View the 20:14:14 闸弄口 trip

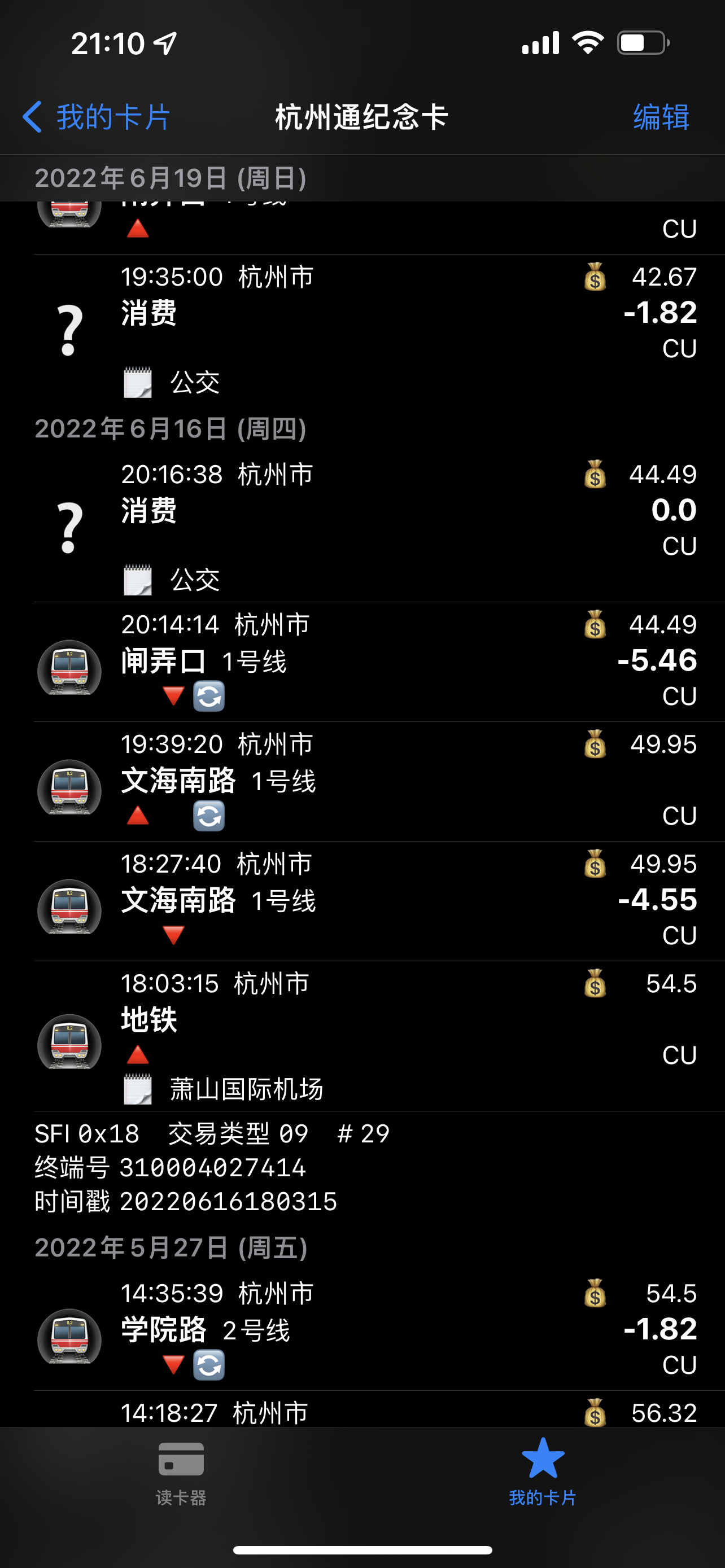coord(365,662)
